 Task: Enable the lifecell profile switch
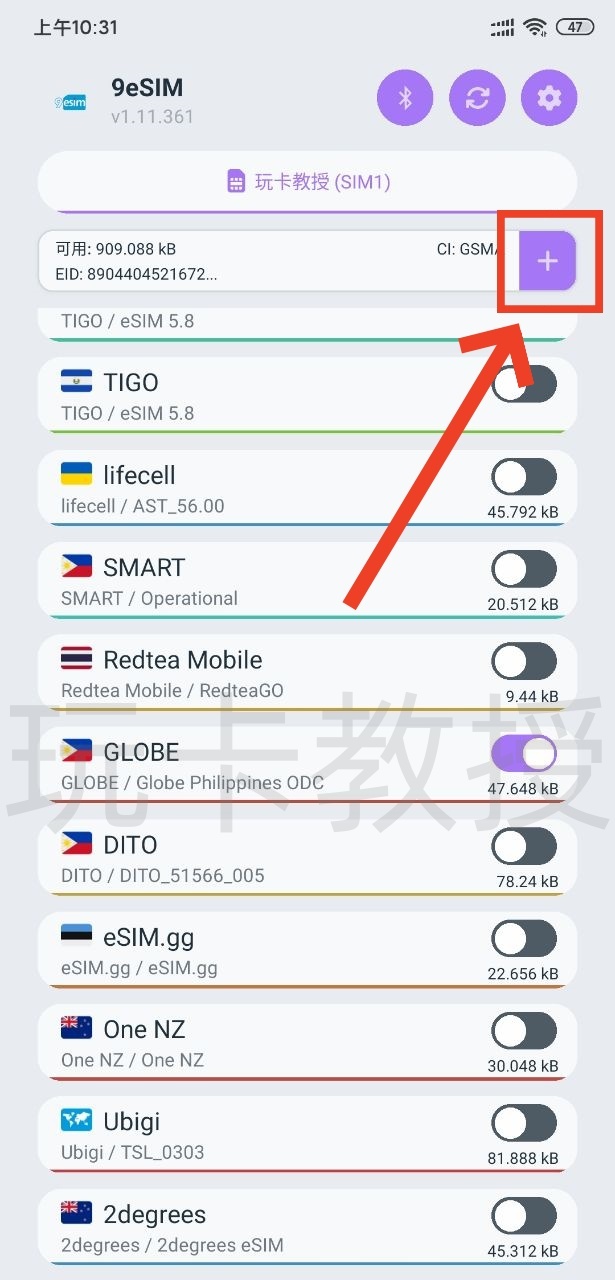pyautogui.click(x=524, y=477)
